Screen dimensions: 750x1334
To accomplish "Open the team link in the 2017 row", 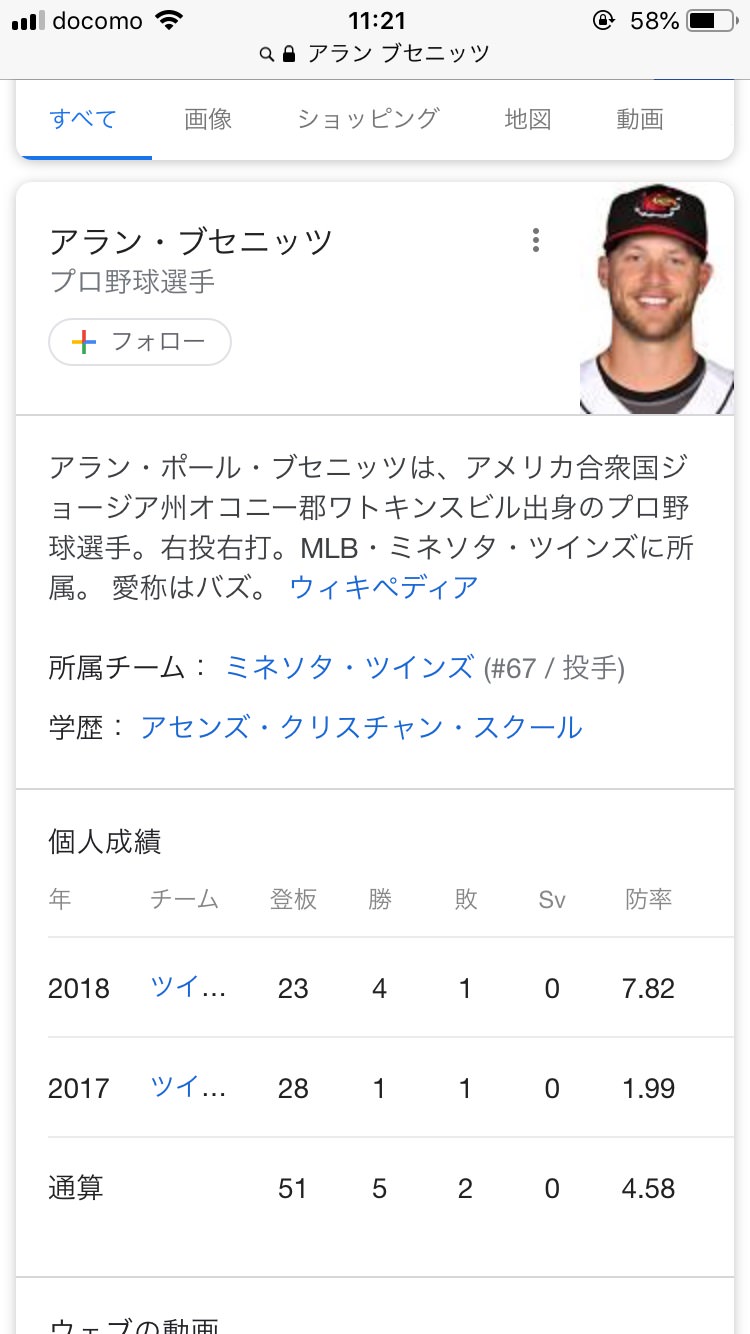I will click(188, 1088).
